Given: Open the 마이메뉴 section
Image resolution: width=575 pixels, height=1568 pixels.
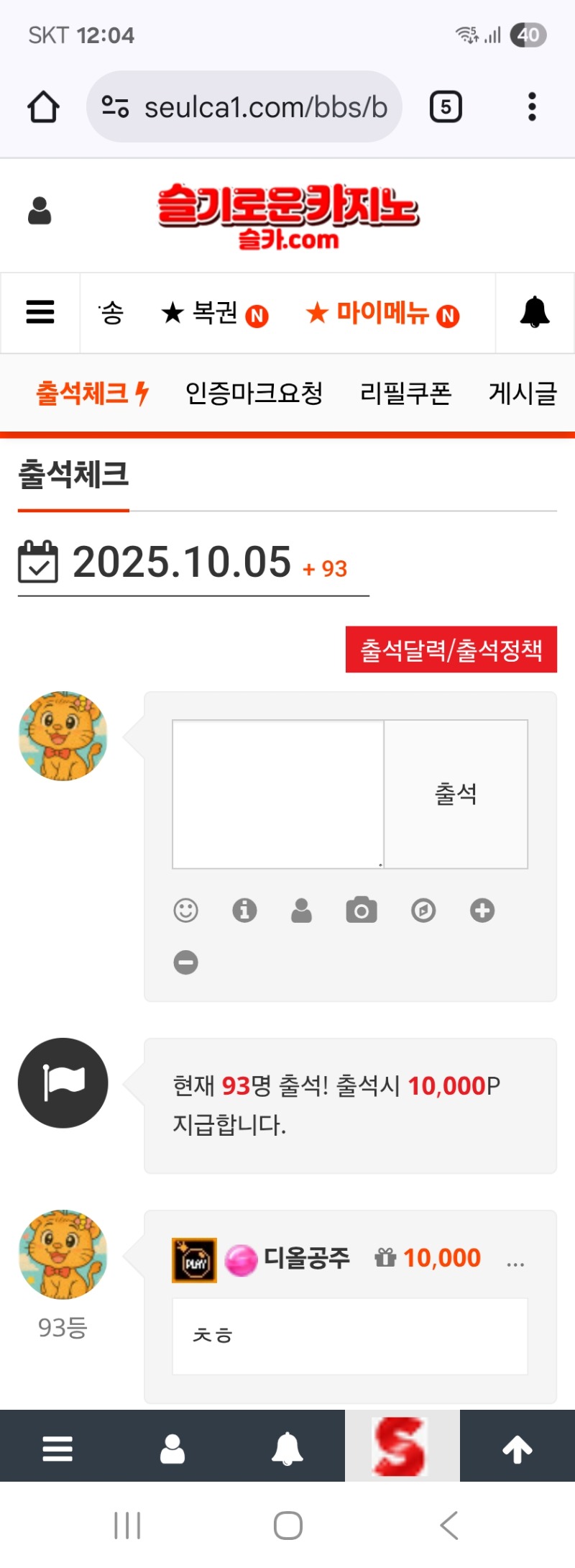Looking at the screenshot, I should 382,313.
